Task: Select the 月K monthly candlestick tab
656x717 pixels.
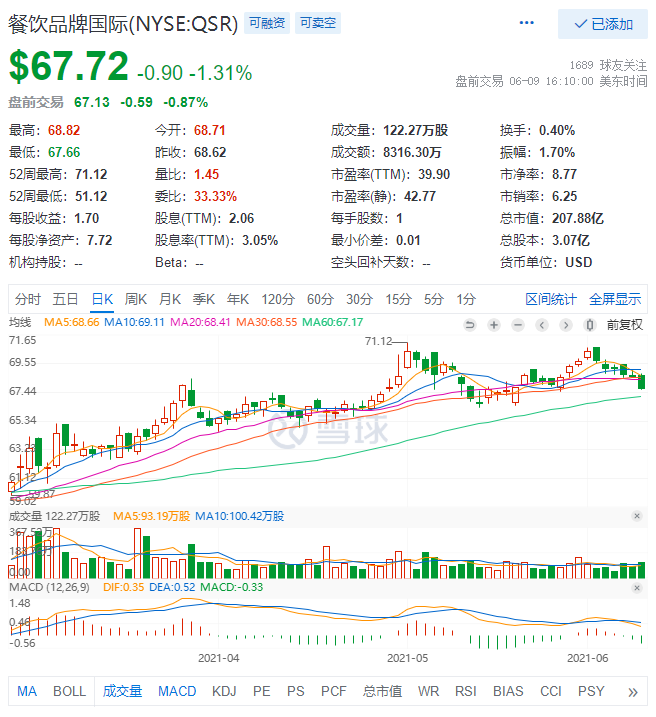Action: [170, 299]
